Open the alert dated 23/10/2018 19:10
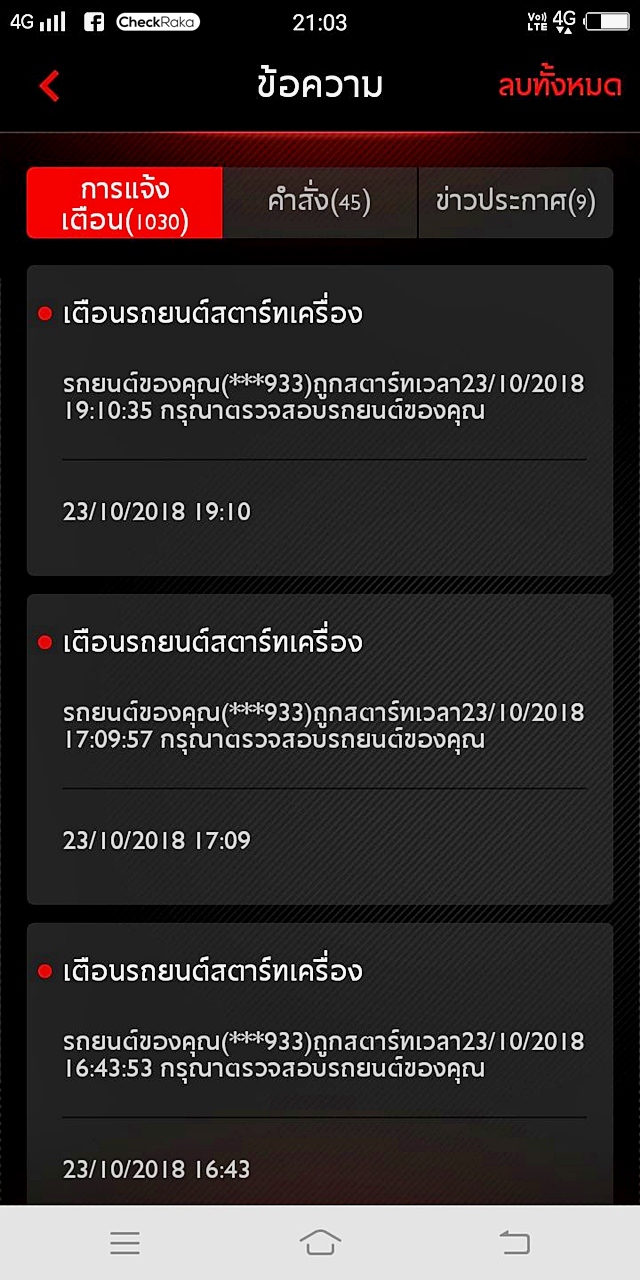The height and width of the screenshot is (1280, 640). point(320,420)
